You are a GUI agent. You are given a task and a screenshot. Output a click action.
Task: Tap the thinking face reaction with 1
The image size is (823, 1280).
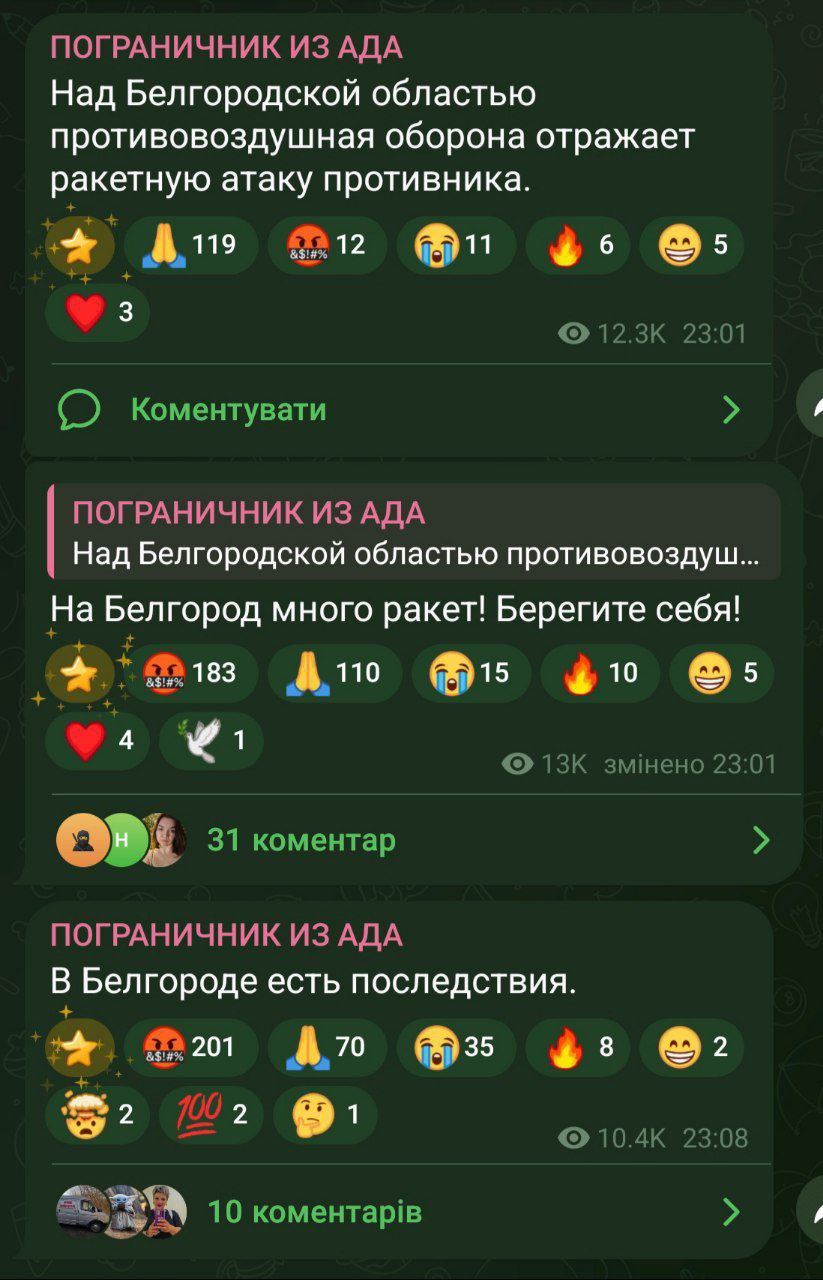(325, 1114)
